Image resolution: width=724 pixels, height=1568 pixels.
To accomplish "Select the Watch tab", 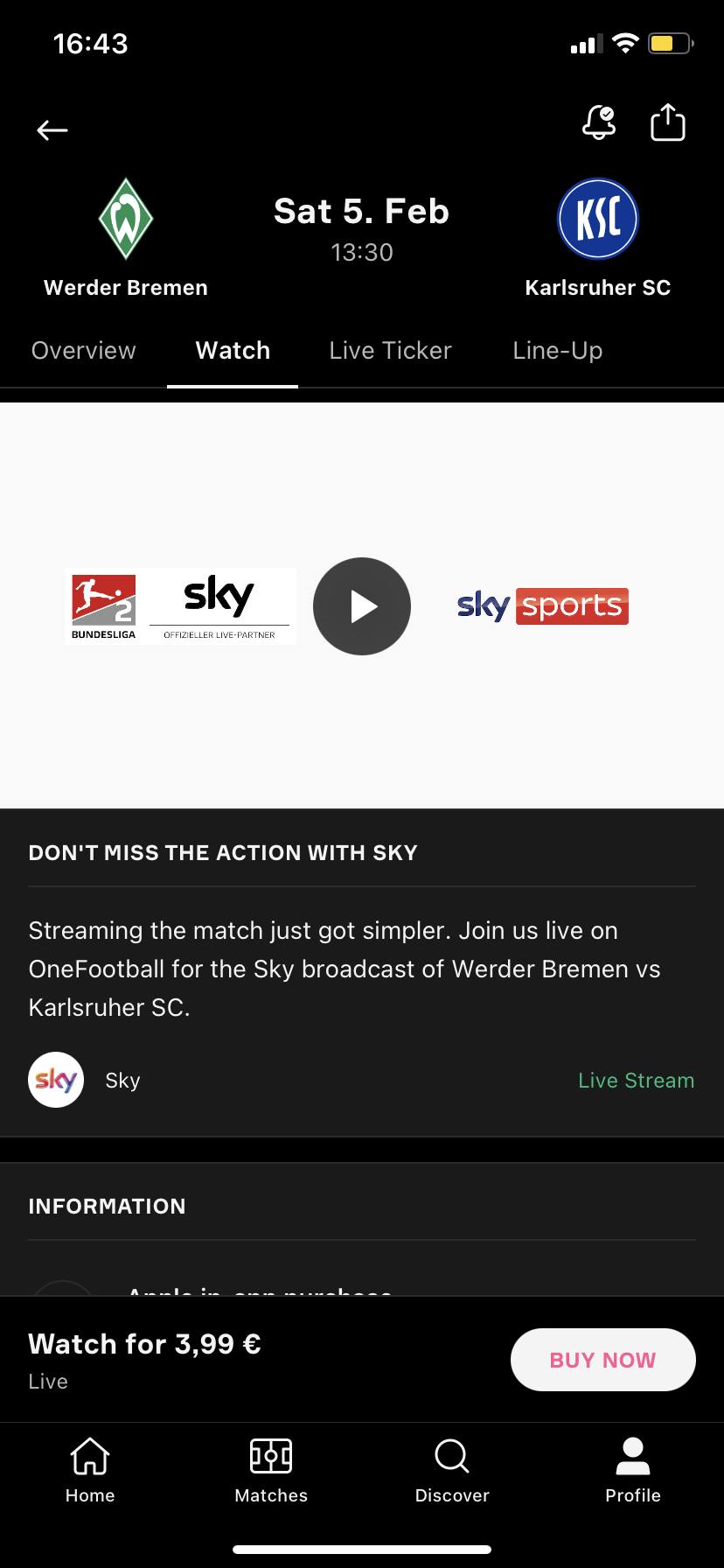I will point(233,351).
